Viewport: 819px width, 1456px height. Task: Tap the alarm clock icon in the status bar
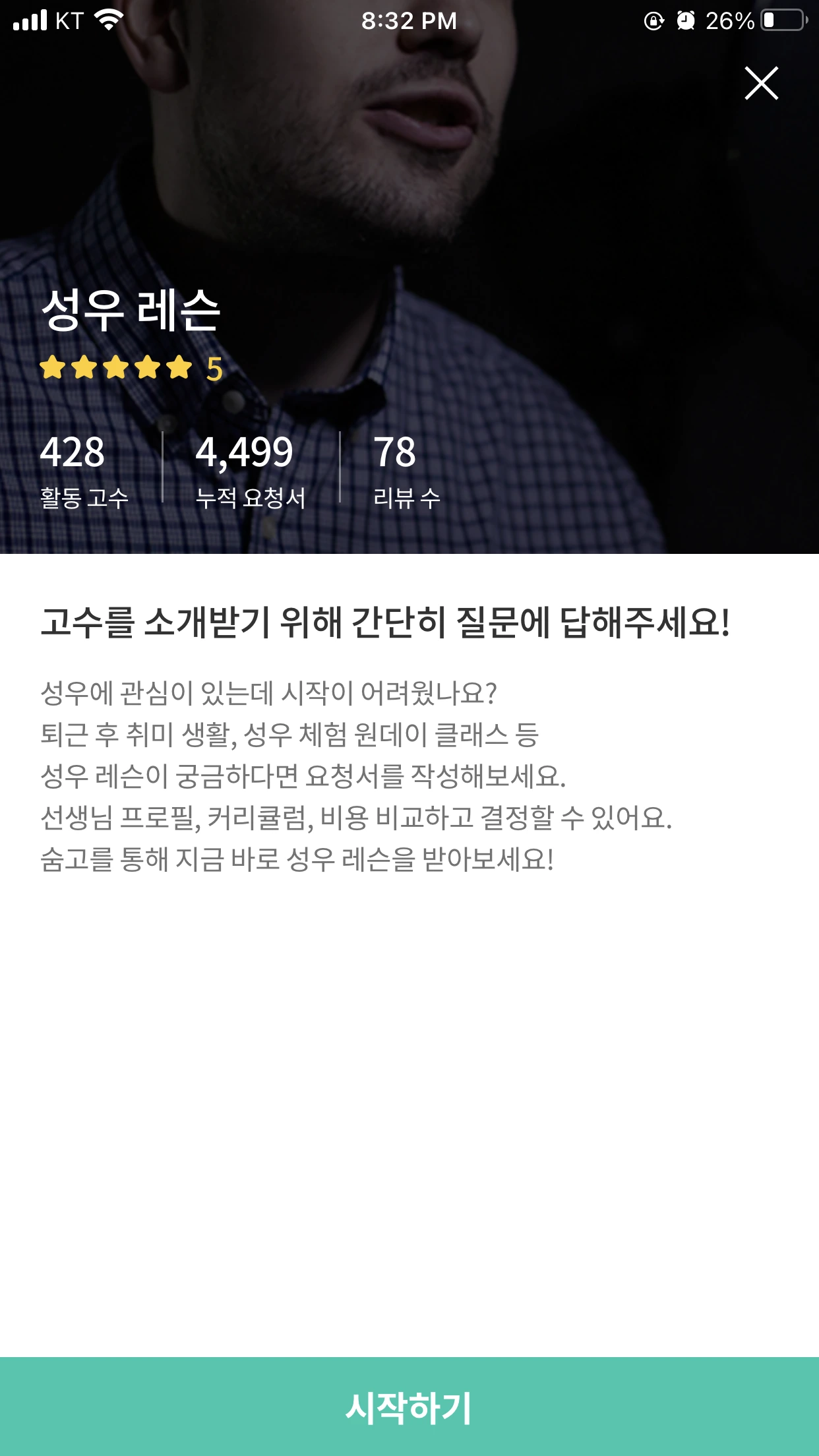pyautogui.click(x=686, y=21)
